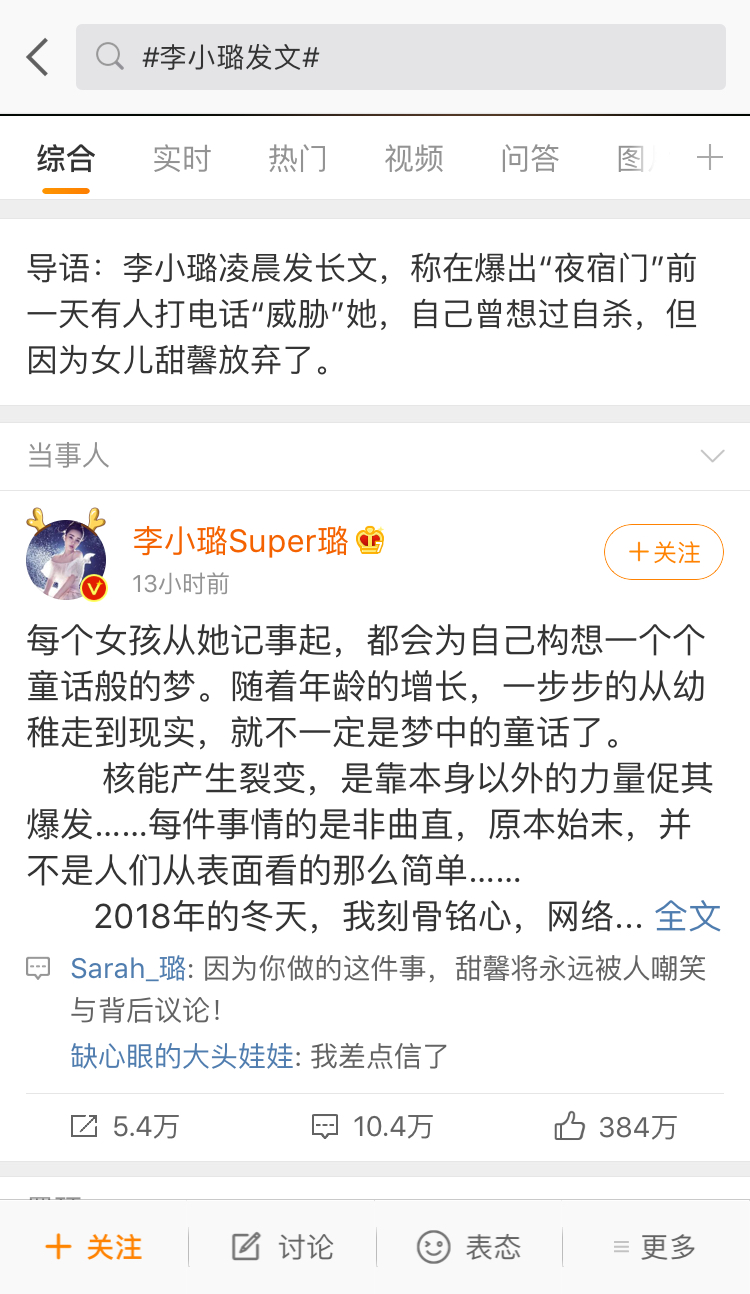The height and width of the screenshot is (1294, 750).
Task: Follow this topic via bottom 关注
Action: [x=95, y=1247]
